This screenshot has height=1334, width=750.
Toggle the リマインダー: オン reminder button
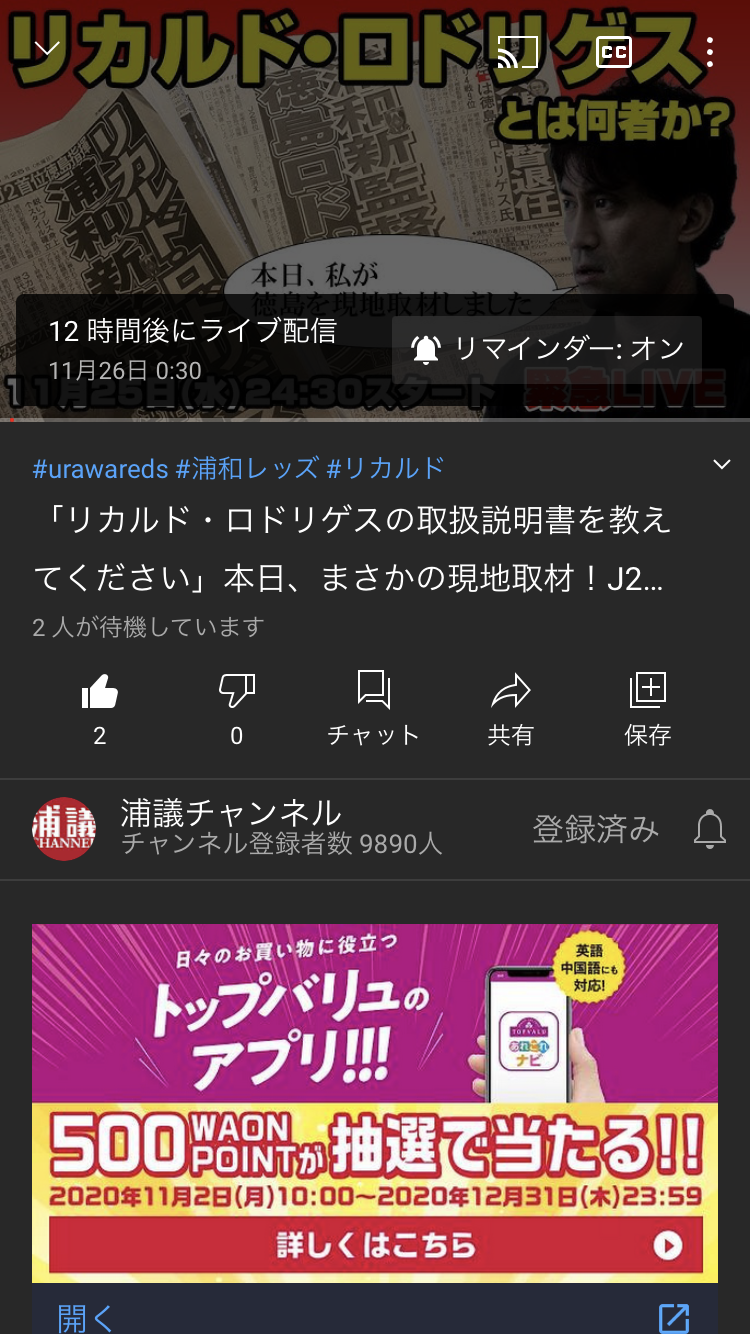547,349
